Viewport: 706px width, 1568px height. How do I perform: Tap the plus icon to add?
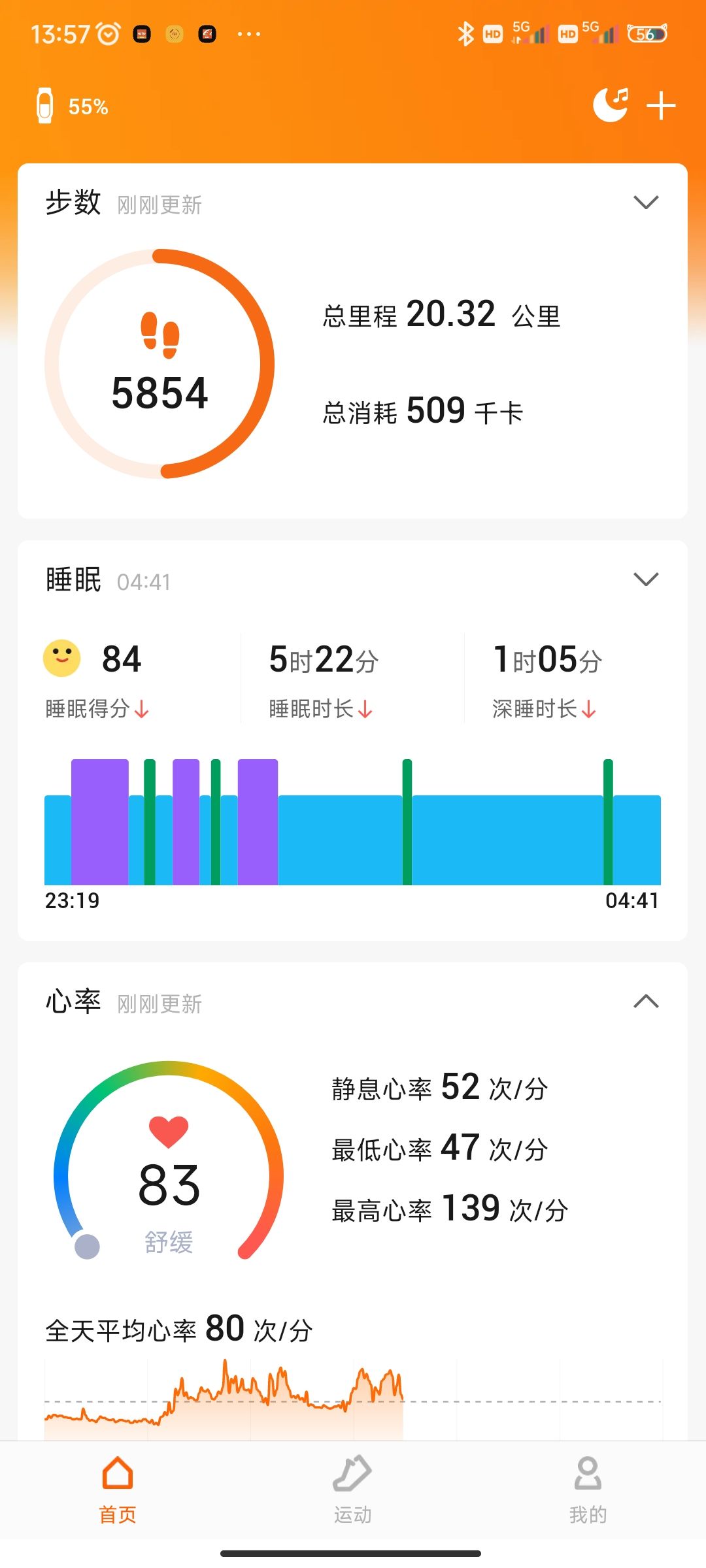click(x=661, y=106)
